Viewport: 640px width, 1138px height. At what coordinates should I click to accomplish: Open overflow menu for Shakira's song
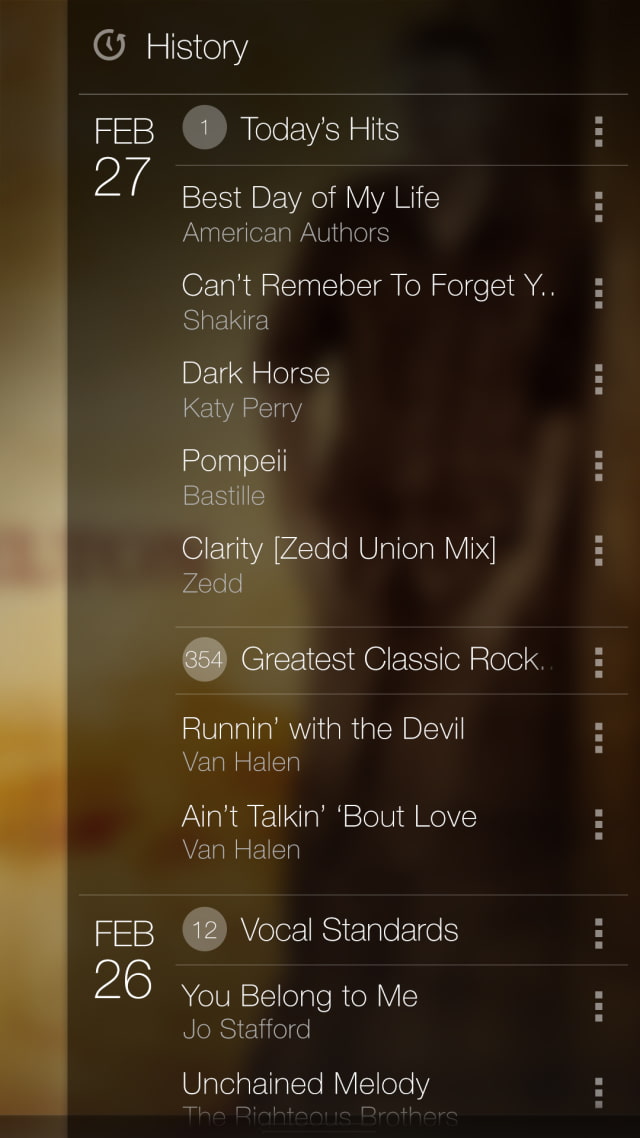[x=598, y=294]
